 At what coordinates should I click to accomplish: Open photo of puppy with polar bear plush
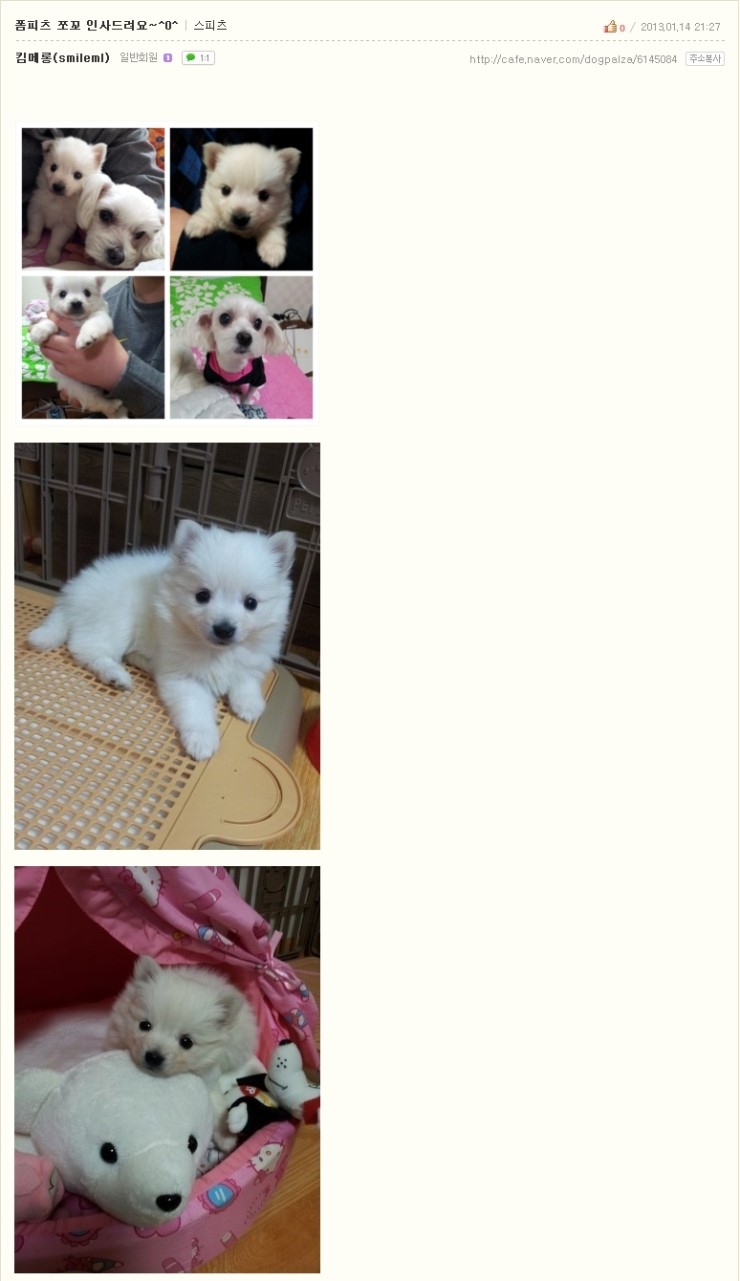(167, 1069)
